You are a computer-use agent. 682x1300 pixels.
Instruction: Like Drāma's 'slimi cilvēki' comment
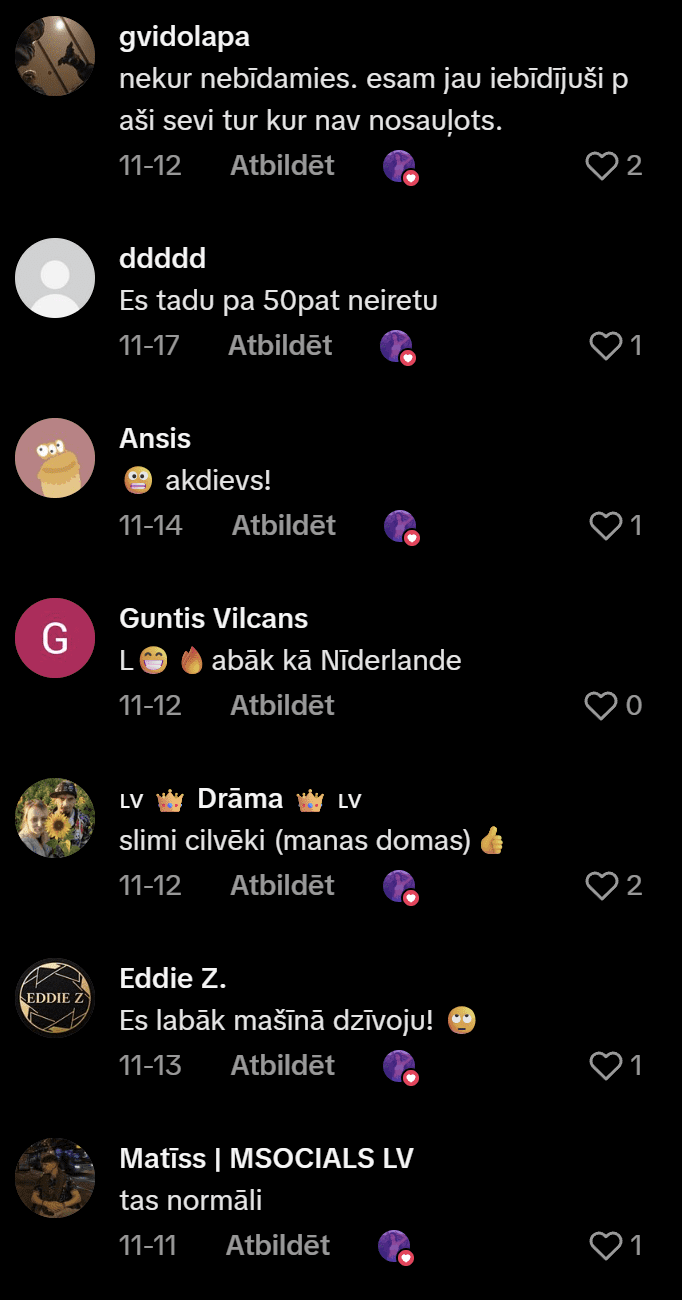click(x=601, y=886)
